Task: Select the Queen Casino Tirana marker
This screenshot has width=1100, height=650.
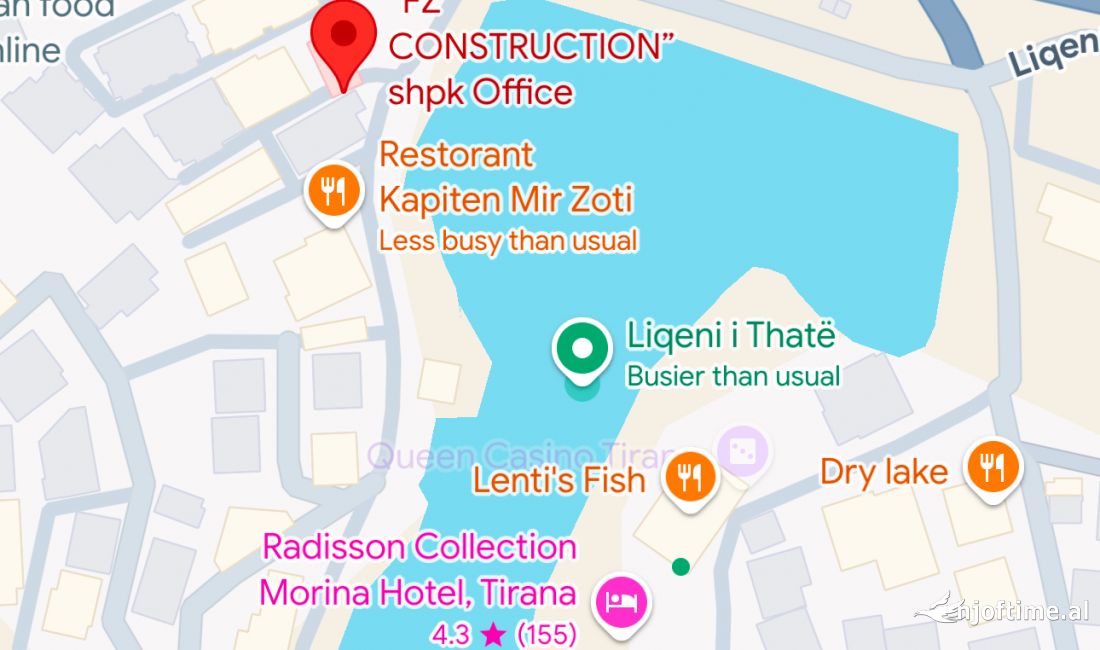Action: (743, 450)
